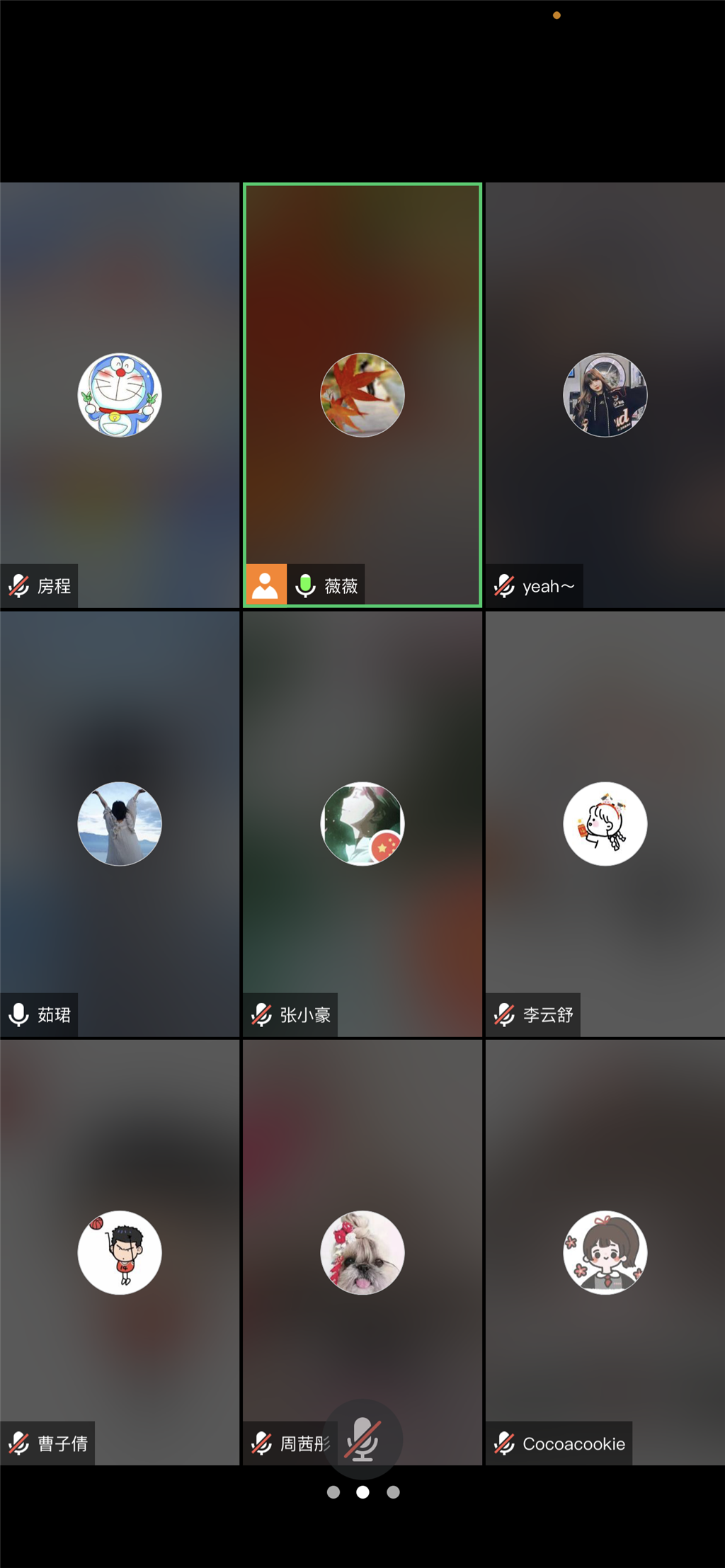Open 房程's participant tile
This screenshot has width=725, height=1568.
(120, 395)
